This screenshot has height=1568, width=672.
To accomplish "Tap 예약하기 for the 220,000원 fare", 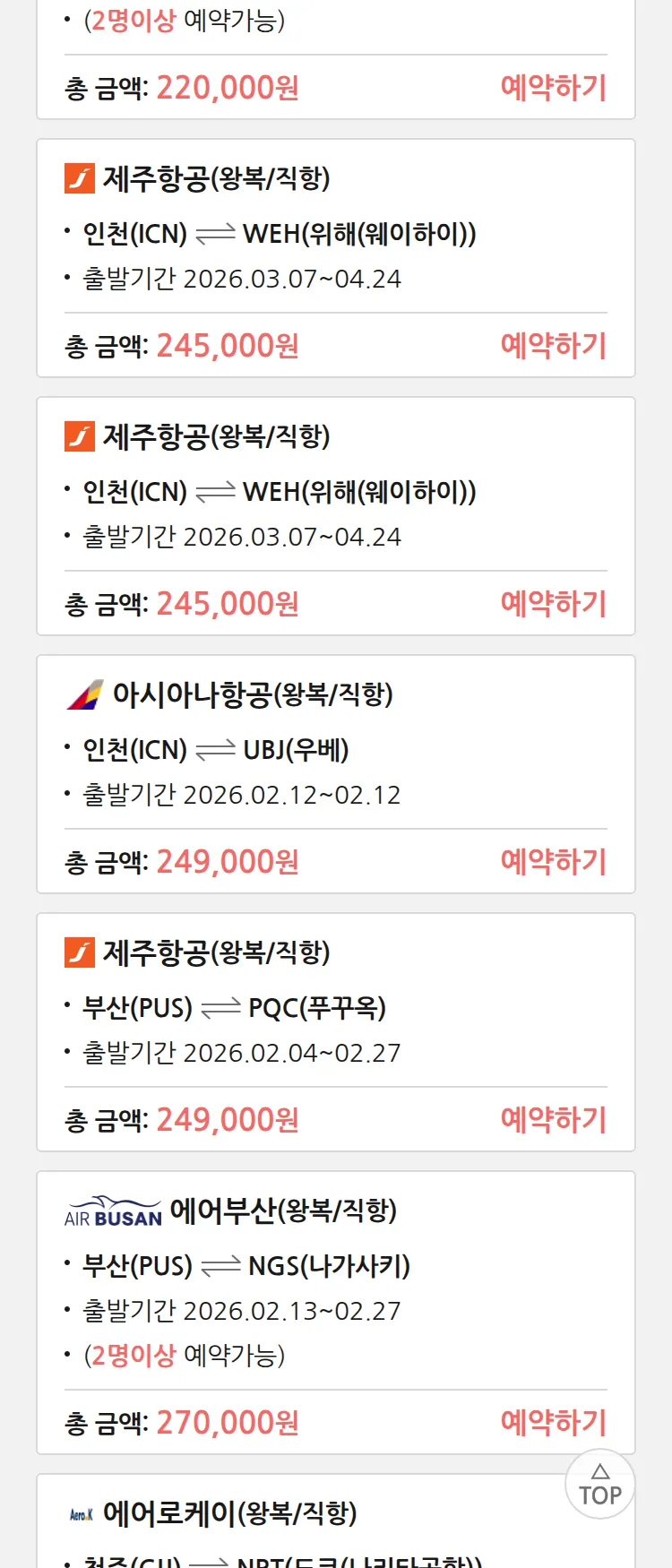I will pyautogui.click(x=553, y=88).
